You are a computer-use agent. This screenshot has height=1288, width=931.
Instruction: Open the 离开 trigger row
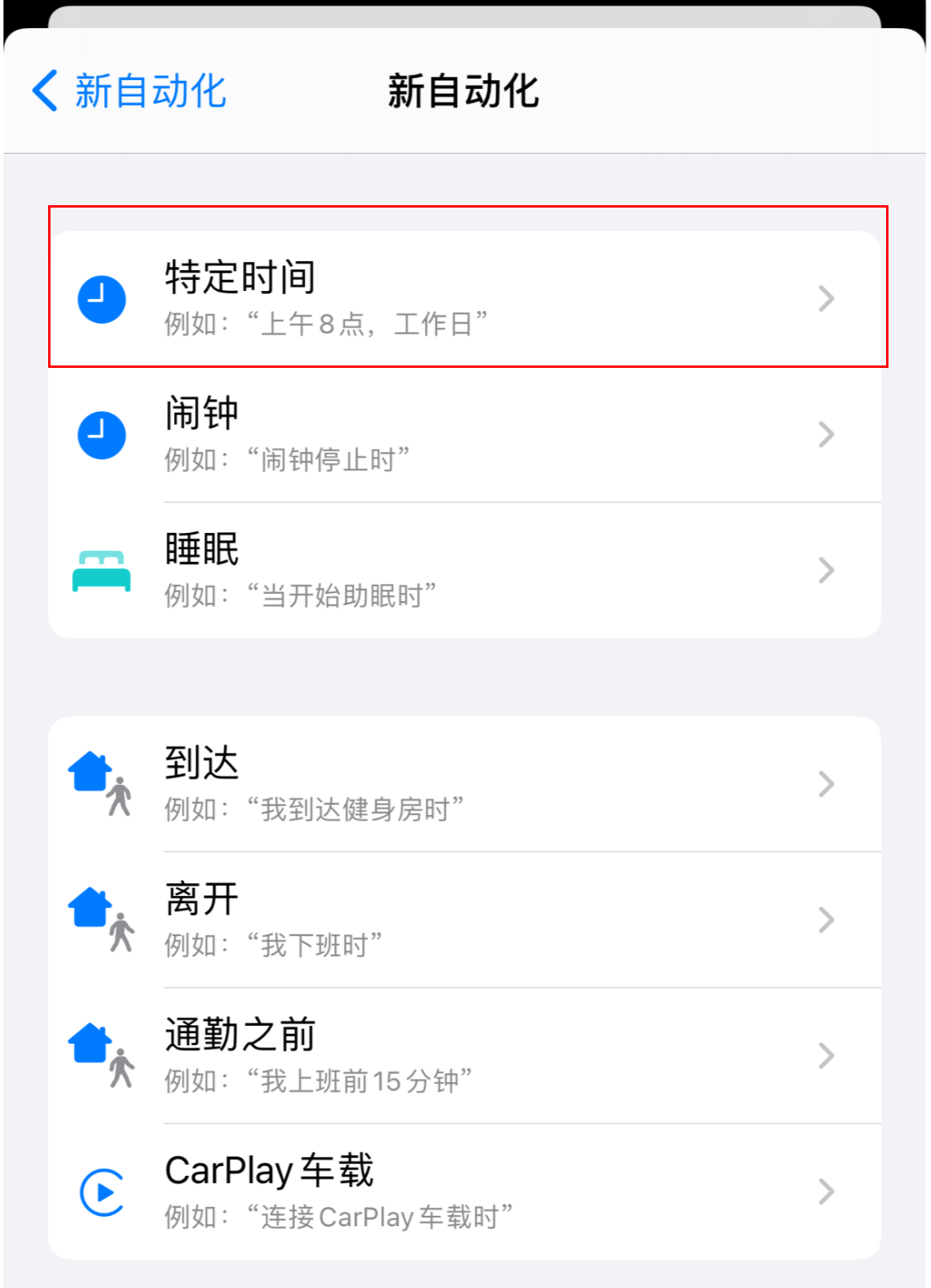tap(463, 920)
